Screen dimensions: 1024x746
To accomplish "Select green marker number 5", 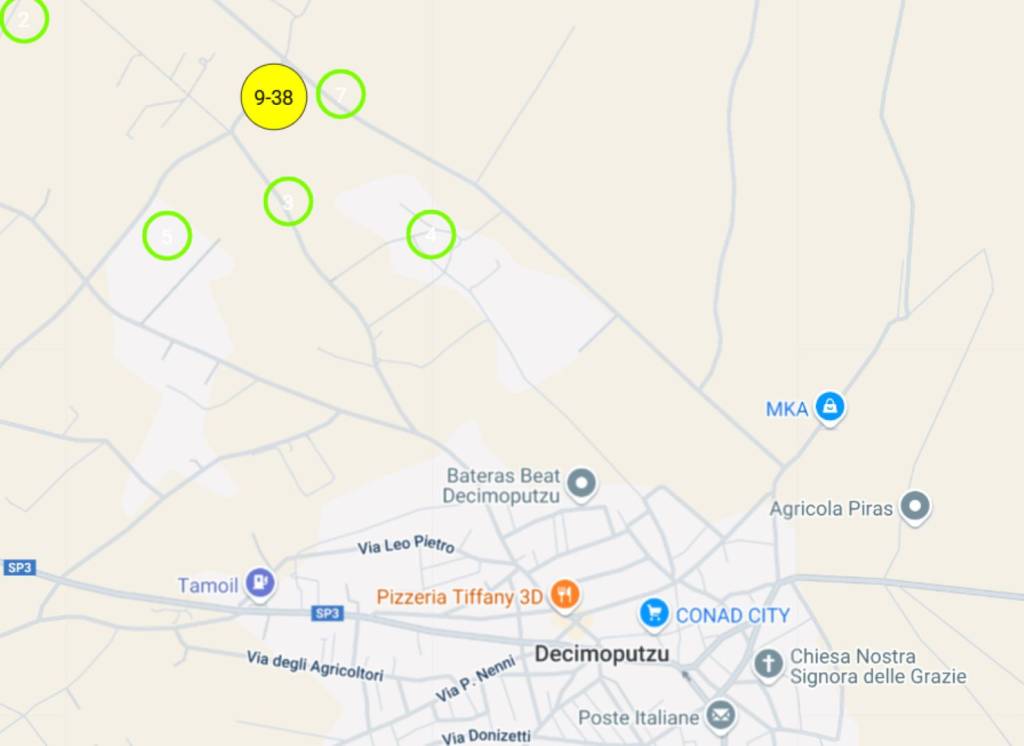I will pyautogui.click(x=167, y=236).
